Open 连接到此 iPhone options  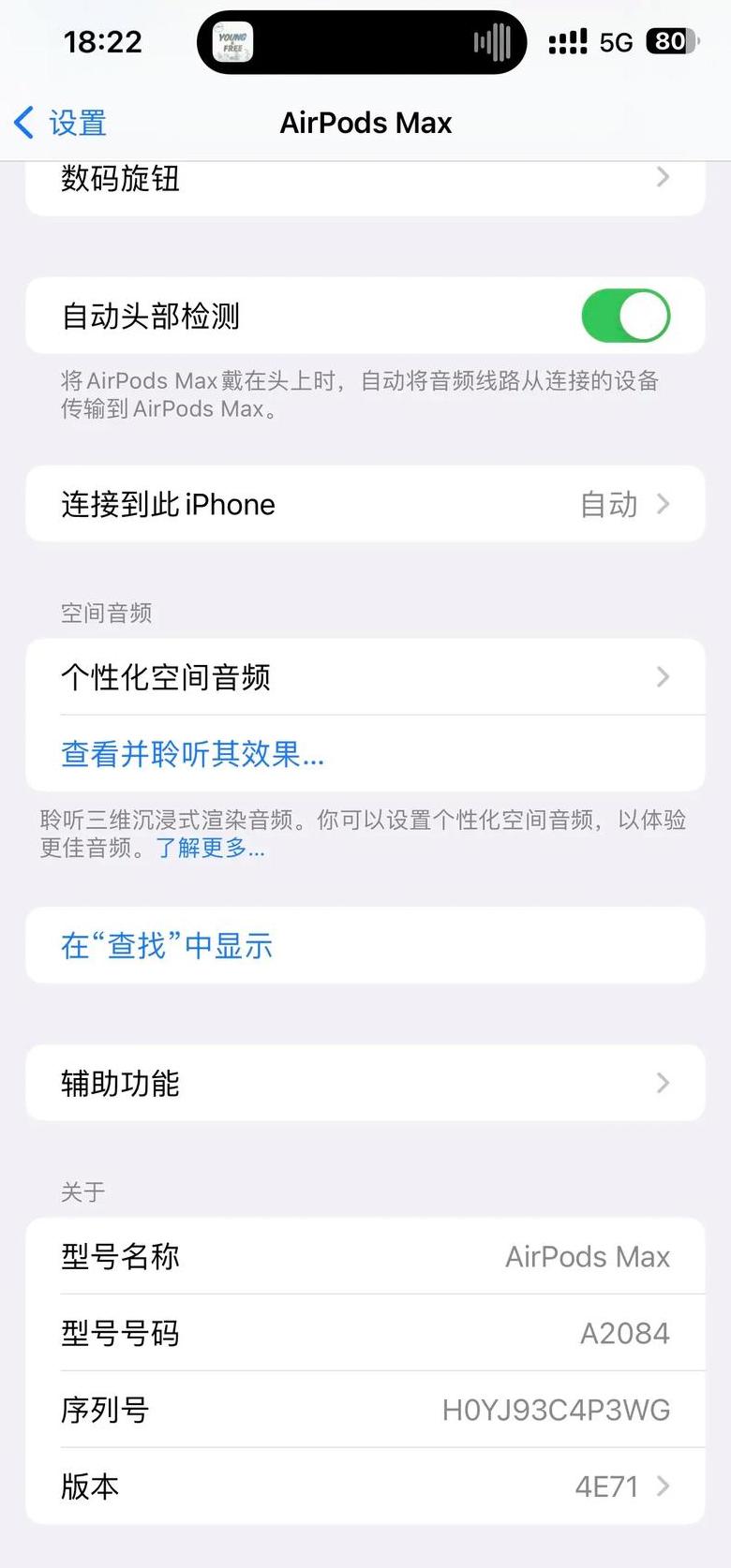tap(365, 504)
